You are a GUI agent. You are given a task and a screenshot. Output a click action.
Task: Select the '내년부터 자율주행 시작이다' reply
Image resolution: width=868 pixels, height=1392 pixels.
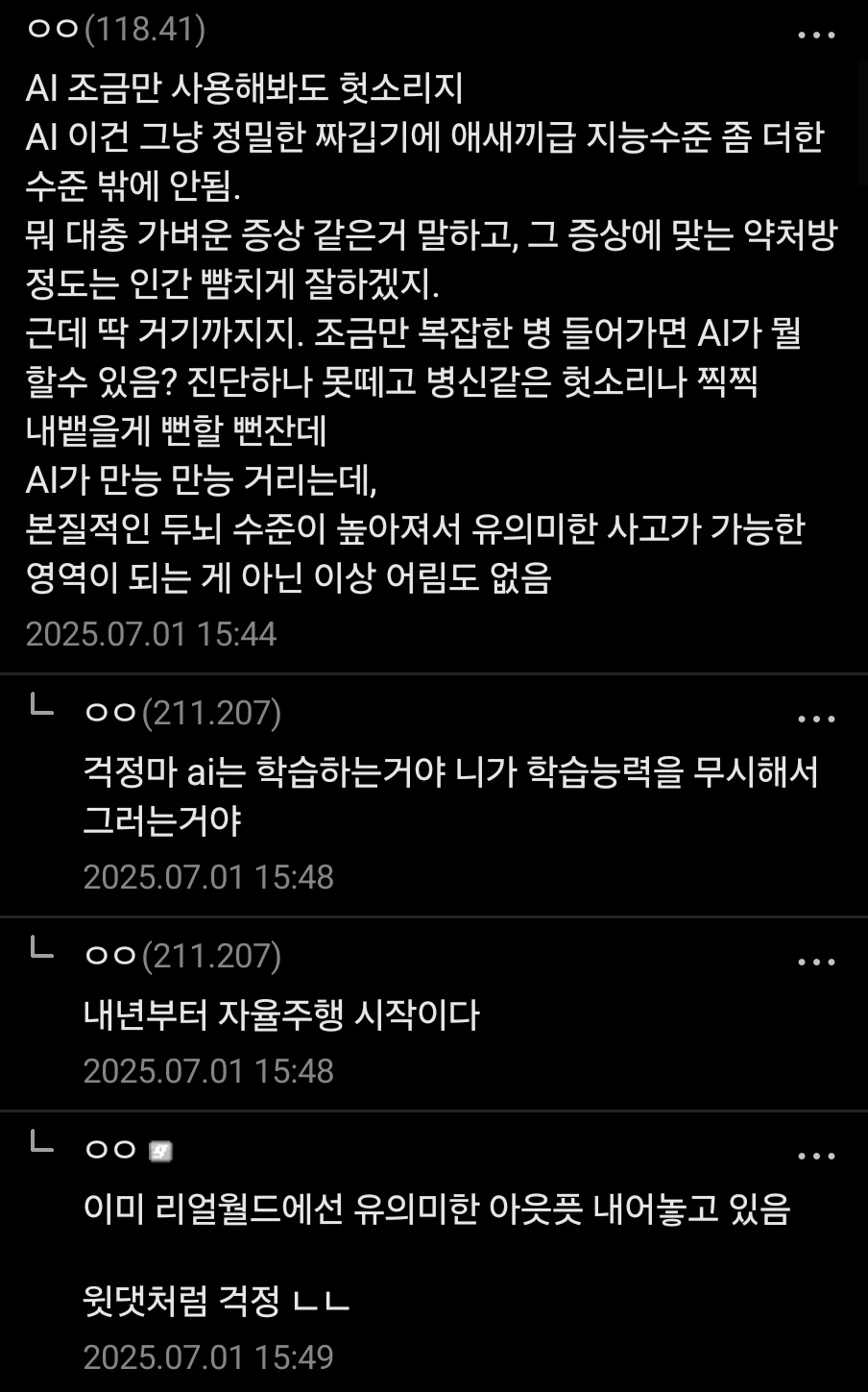click(x=281, y=1015)
